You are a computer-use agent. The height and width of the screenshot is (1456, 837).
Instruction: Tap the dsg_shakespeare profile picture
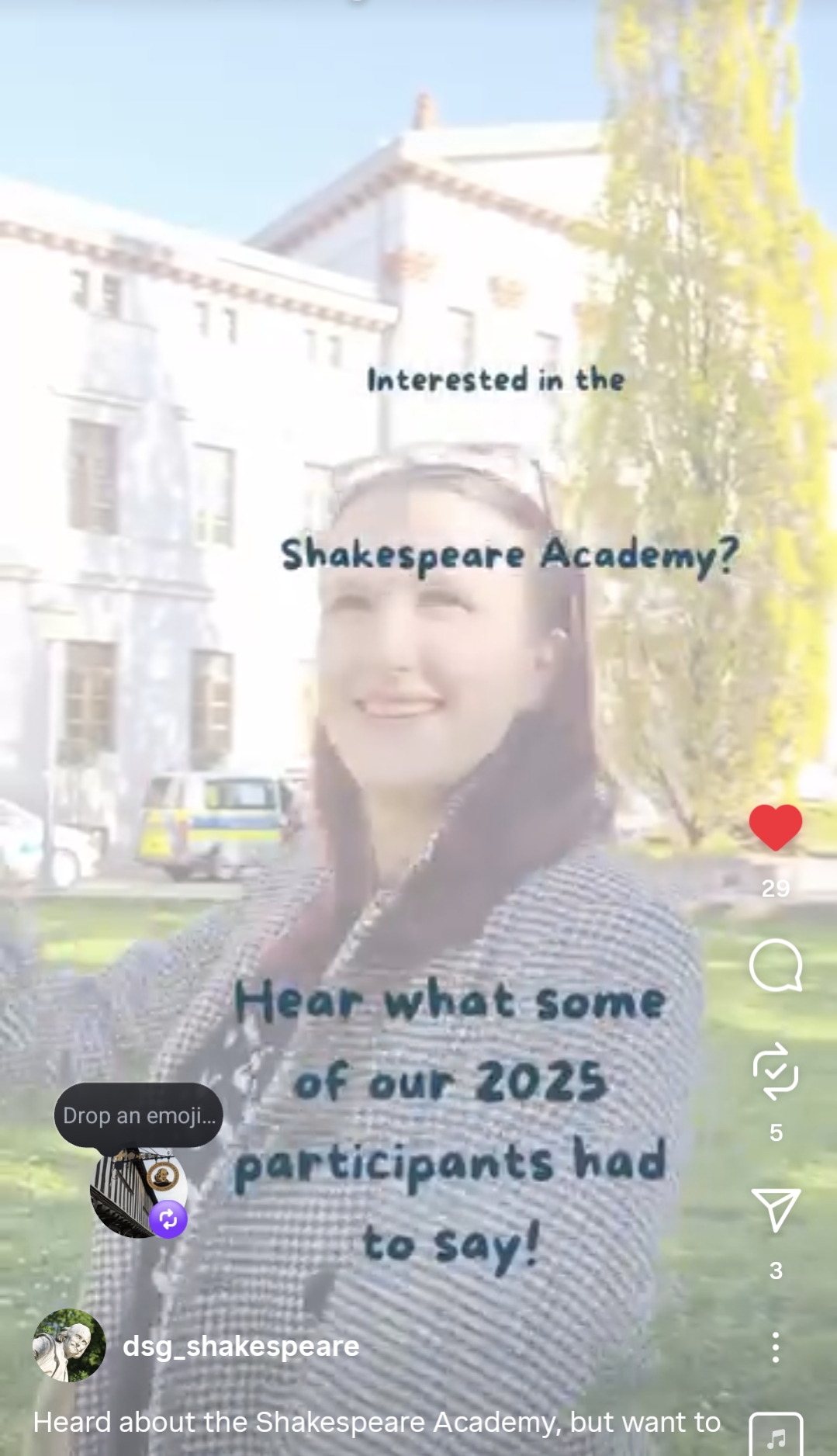point(69,1346)
